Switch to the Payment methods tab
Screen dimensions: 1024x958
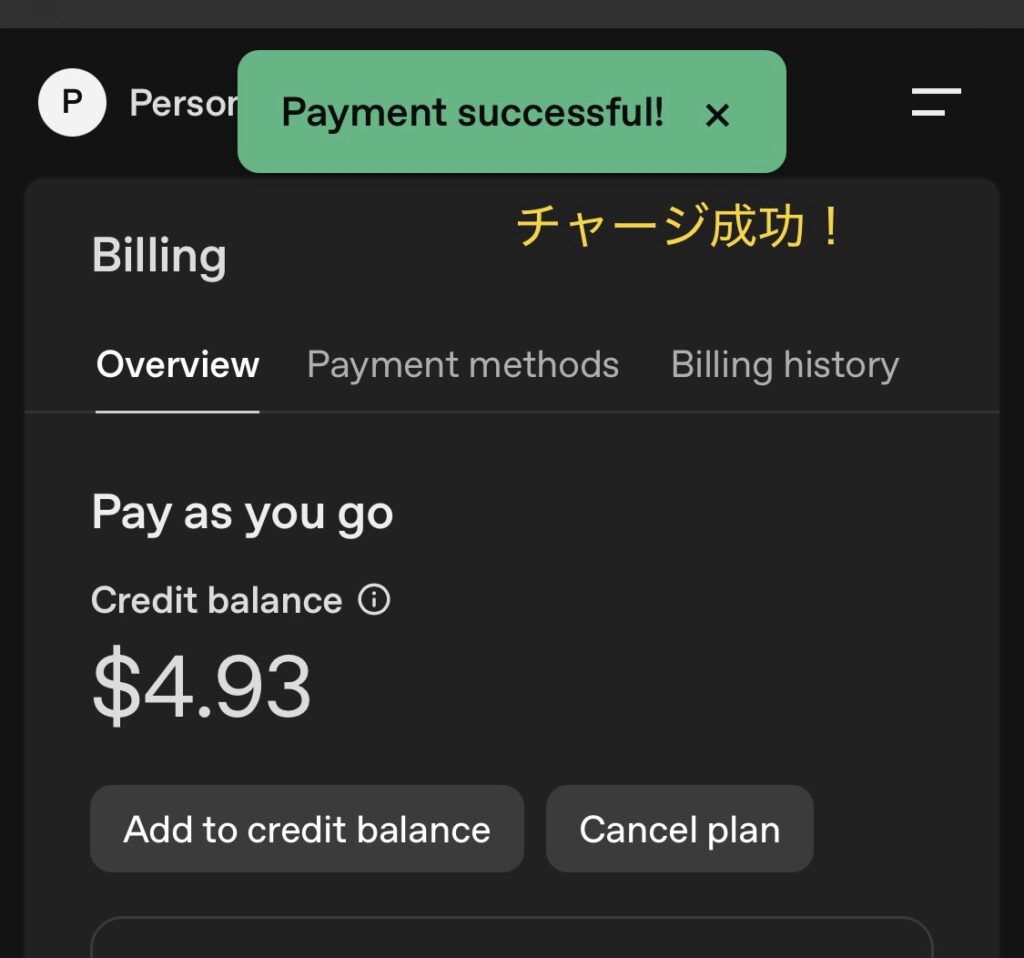click(x=462, y=365)
